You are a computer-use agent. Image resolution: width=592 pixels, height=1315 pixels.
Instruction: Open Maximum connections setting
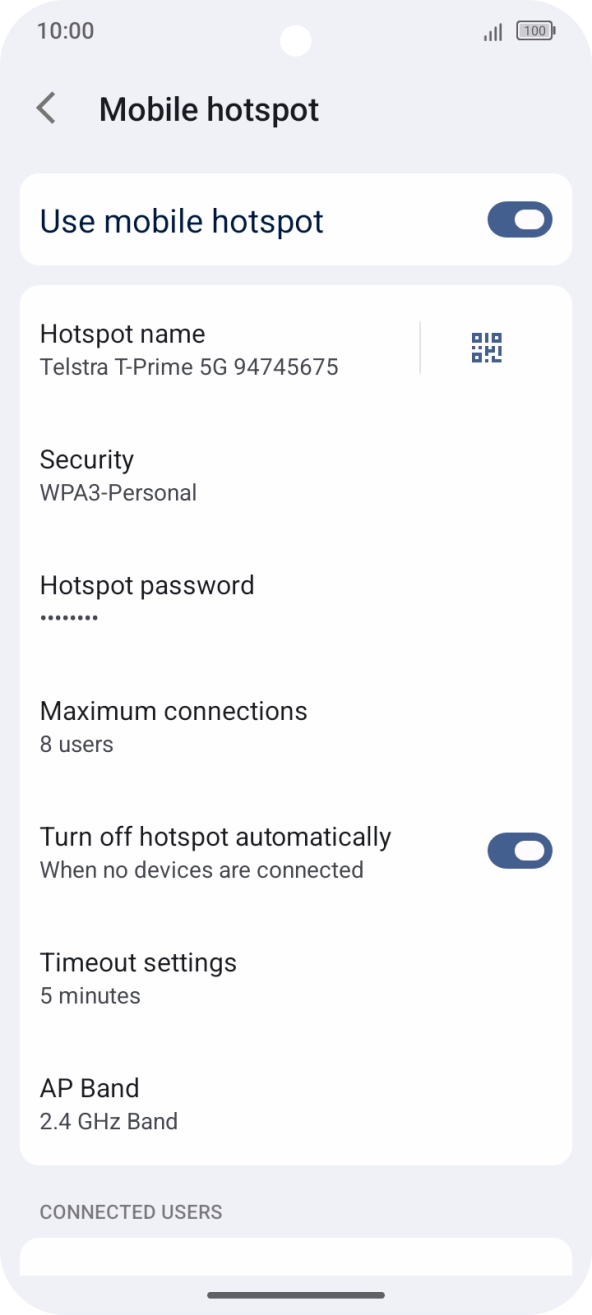[x=296, y=726]
